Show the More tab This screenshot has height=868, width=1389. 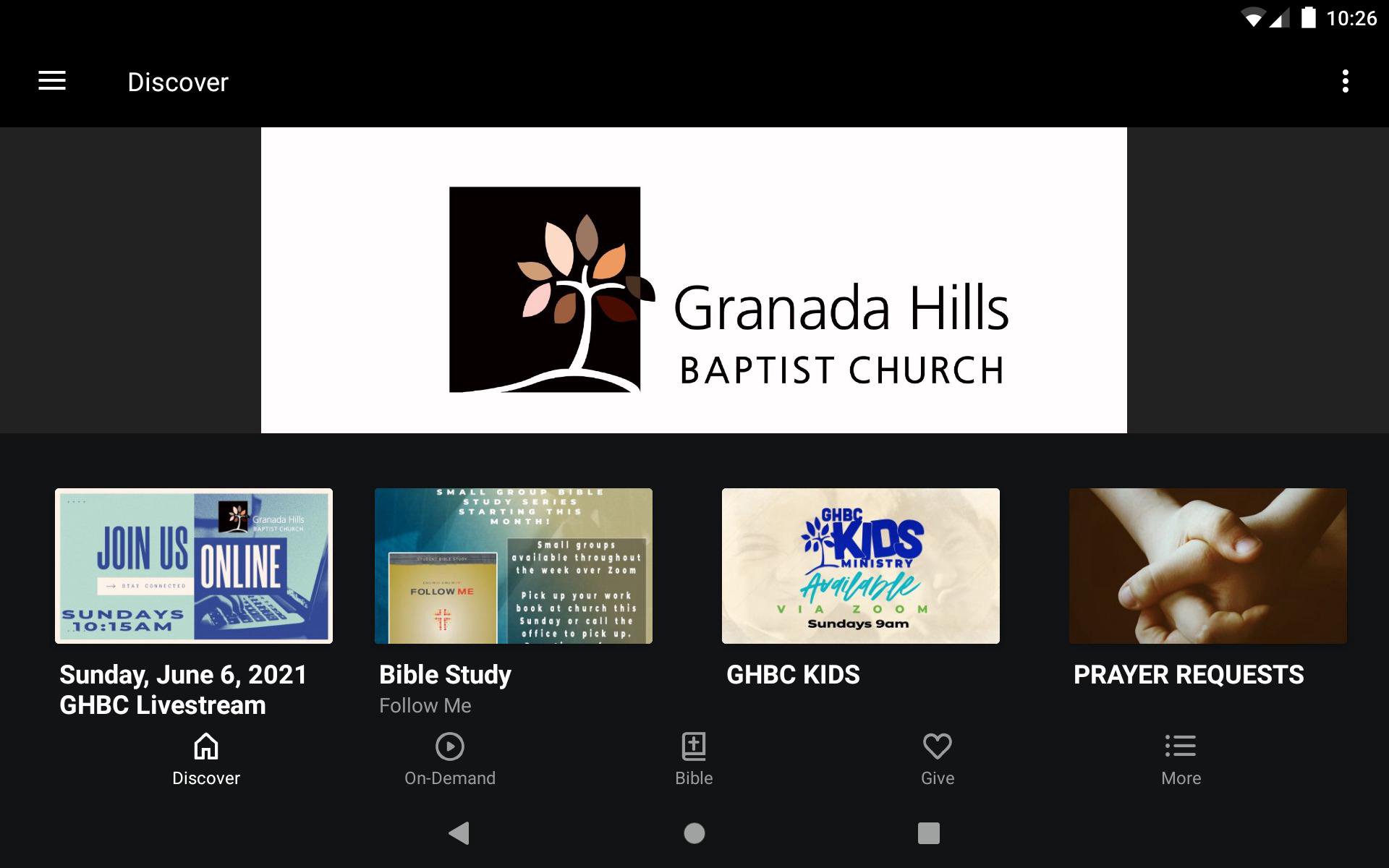click(1181, 759)
